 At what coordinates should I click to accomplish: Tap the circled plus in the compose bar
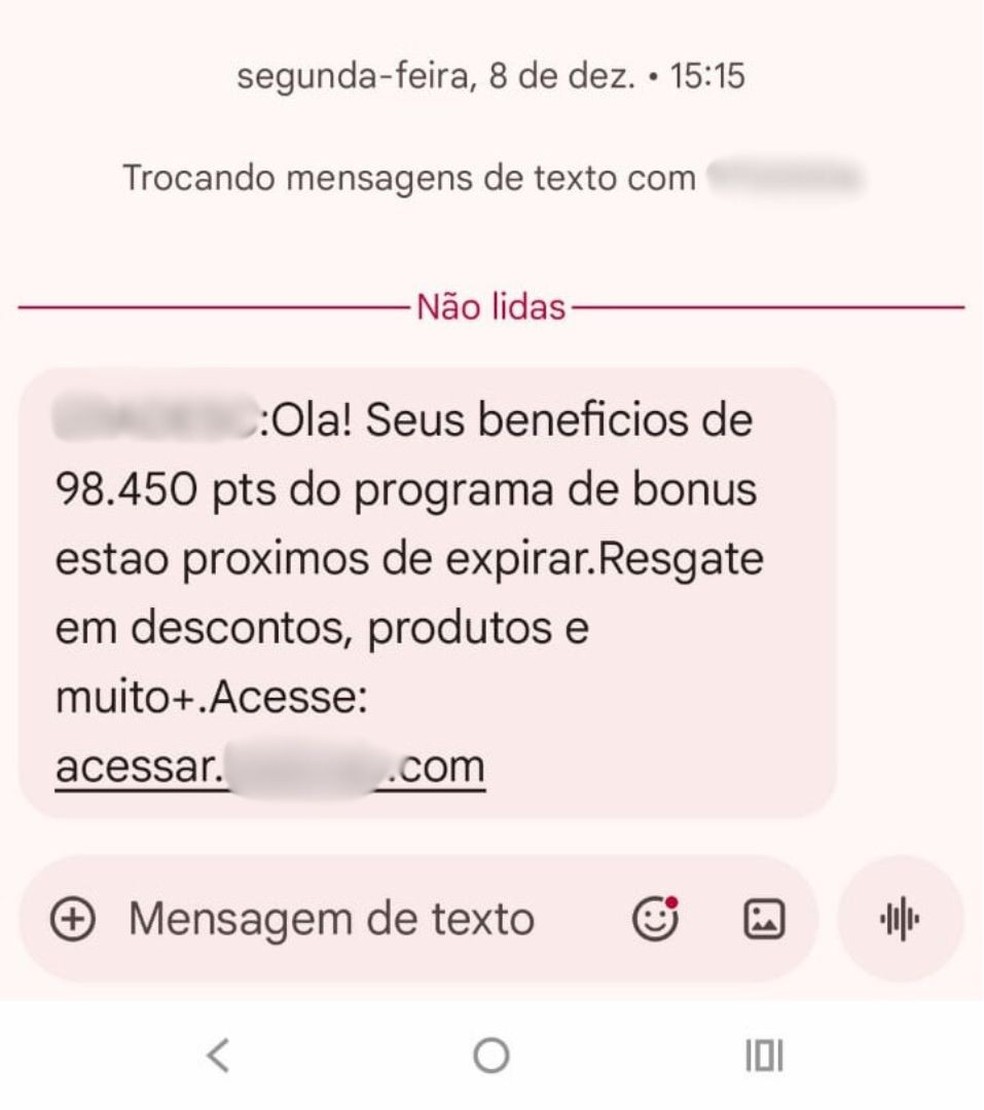coord(74,917)
